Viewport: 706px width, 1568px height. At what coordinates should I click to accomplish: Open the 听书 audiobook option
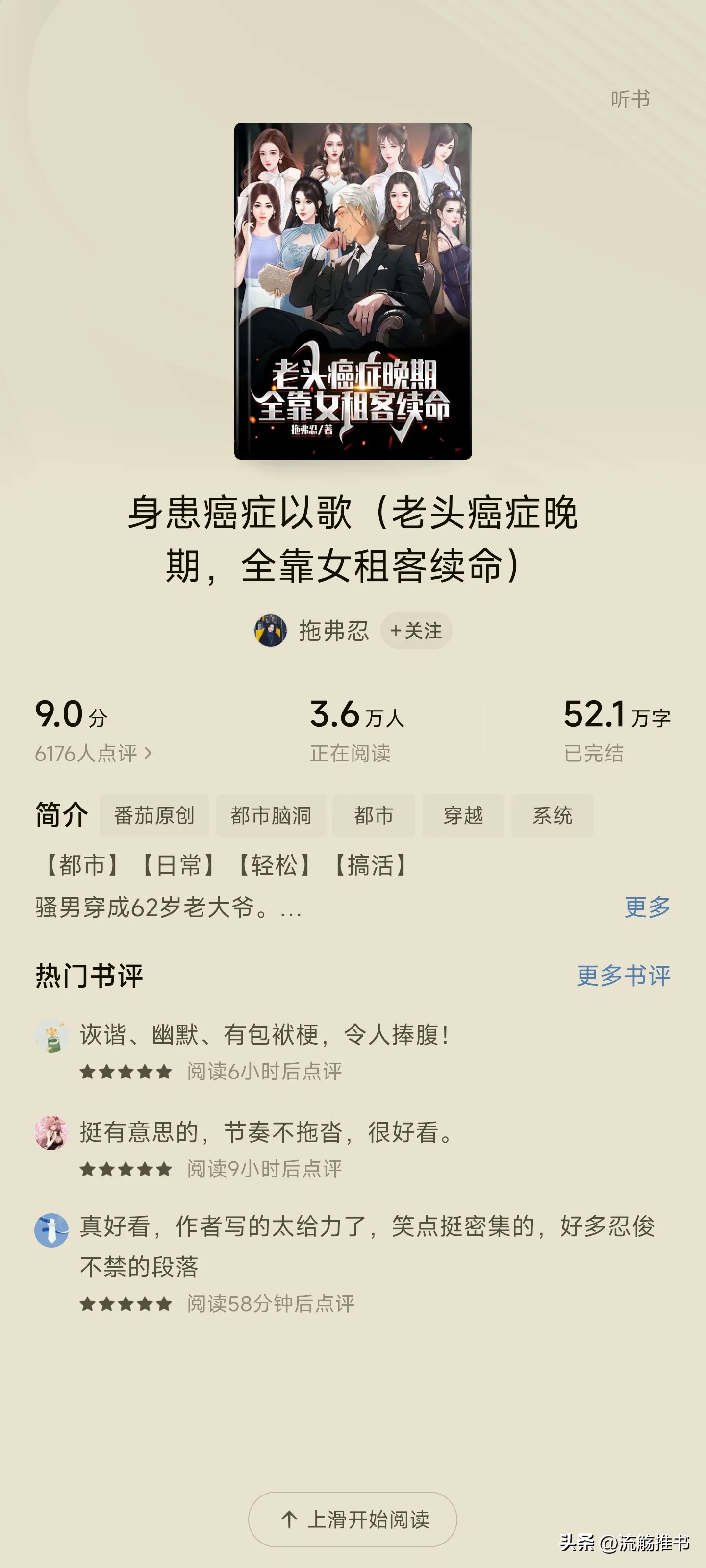(x=630, y=99)
